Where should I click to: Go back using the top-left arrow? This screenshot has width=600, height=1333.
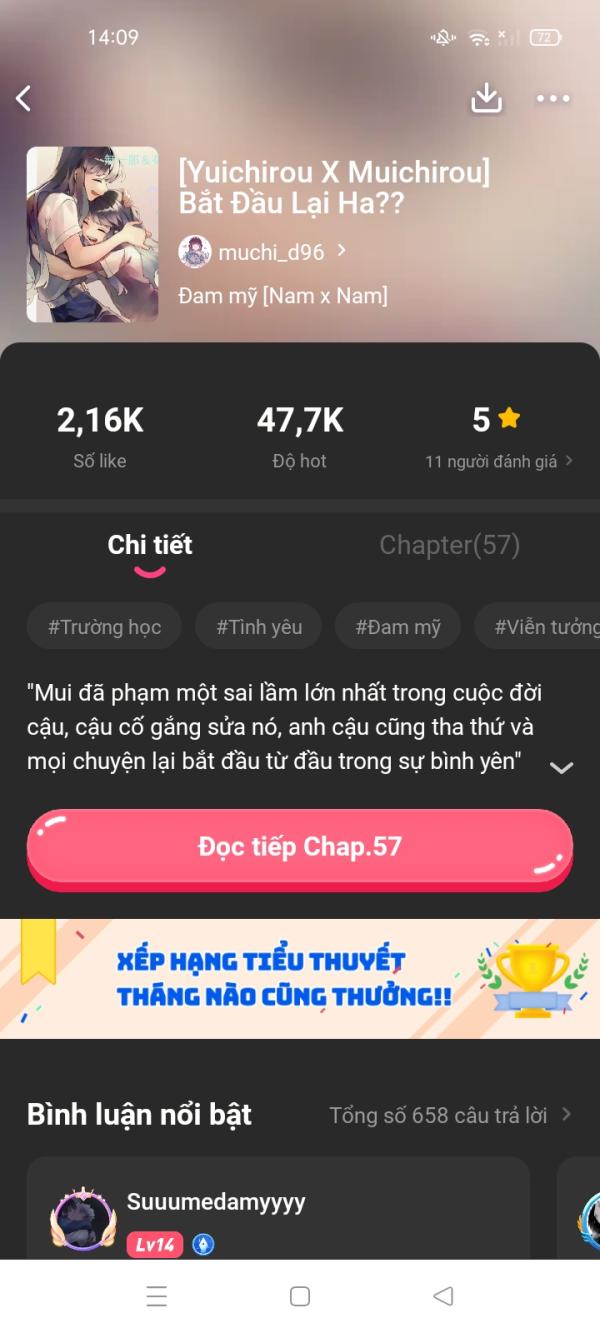(x=24, y=98)
